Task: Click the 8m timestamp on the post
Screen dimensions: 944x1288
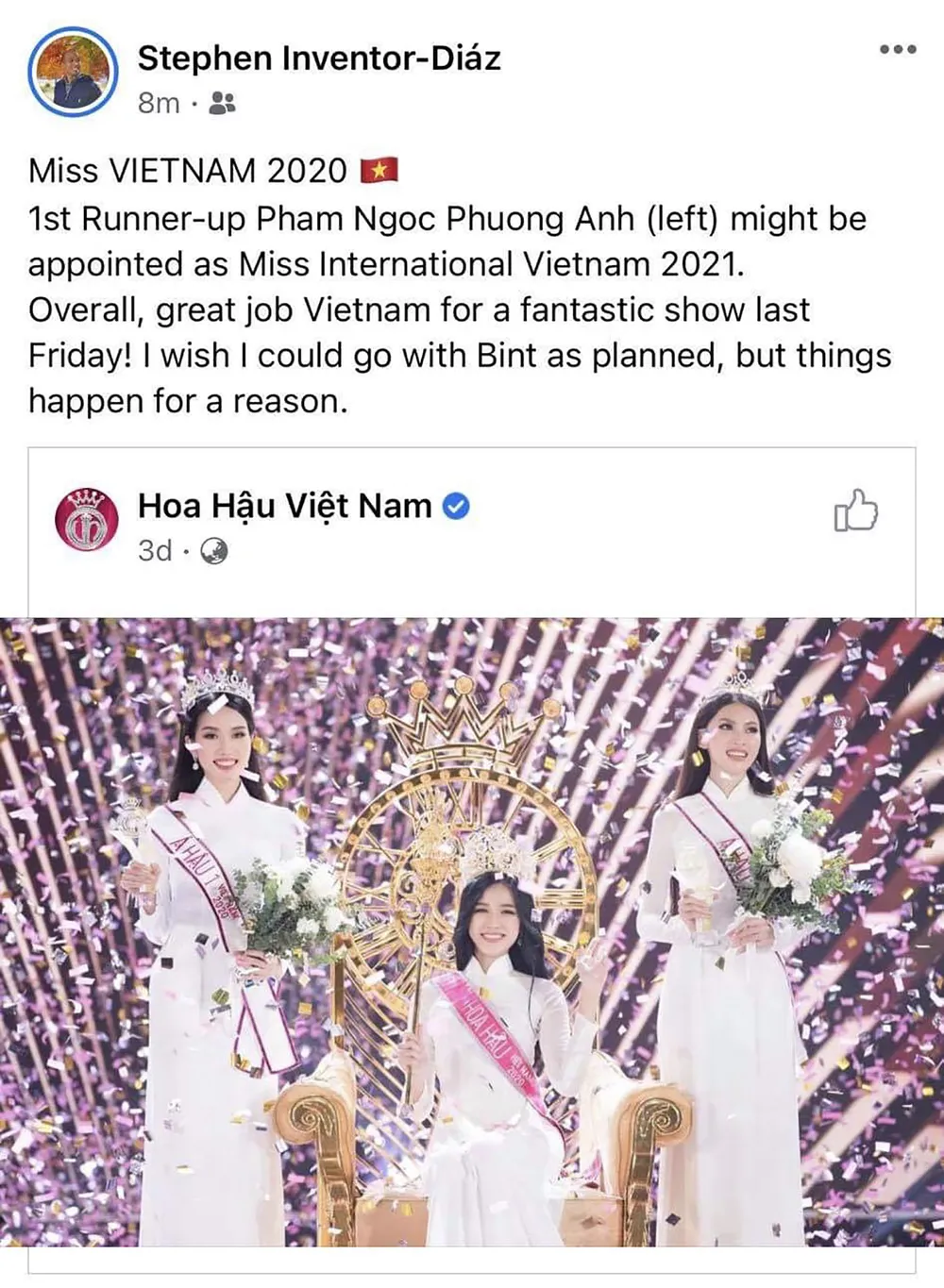Action: 156,102
